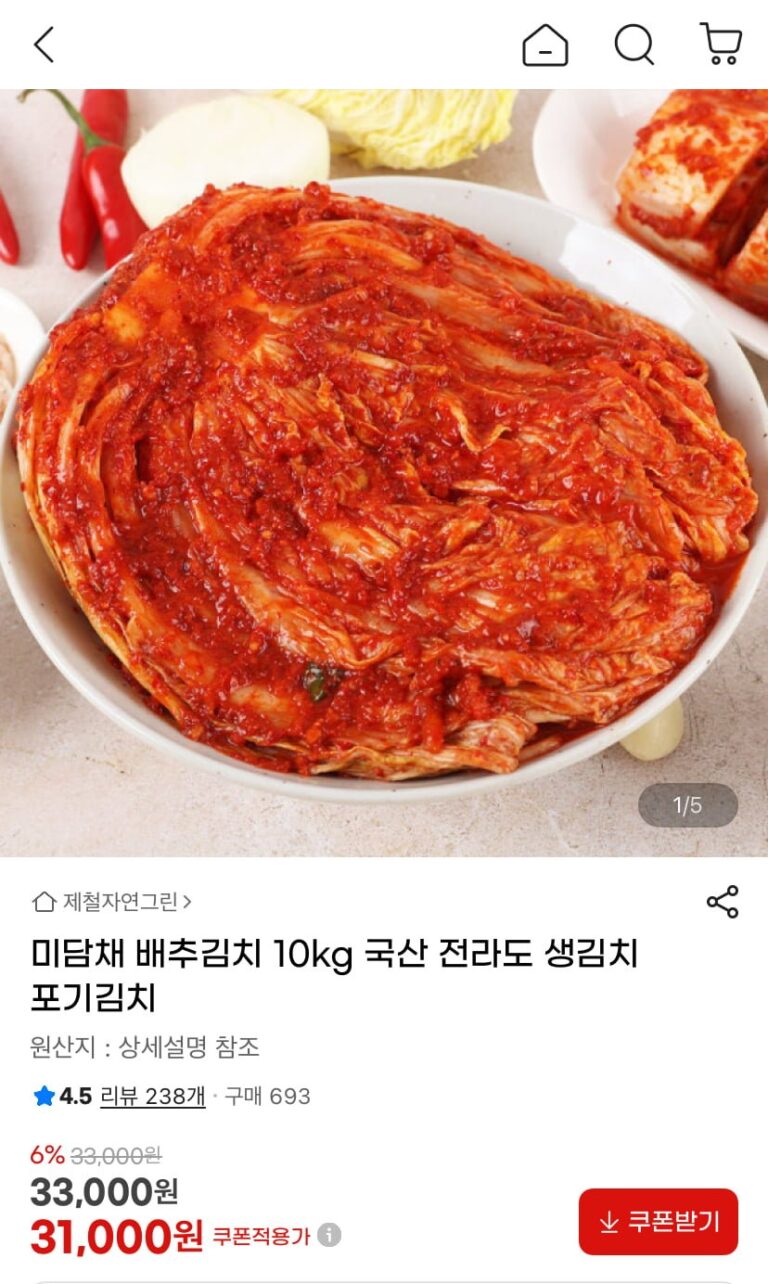Open the kimchi product photo

tap(384, 472)
